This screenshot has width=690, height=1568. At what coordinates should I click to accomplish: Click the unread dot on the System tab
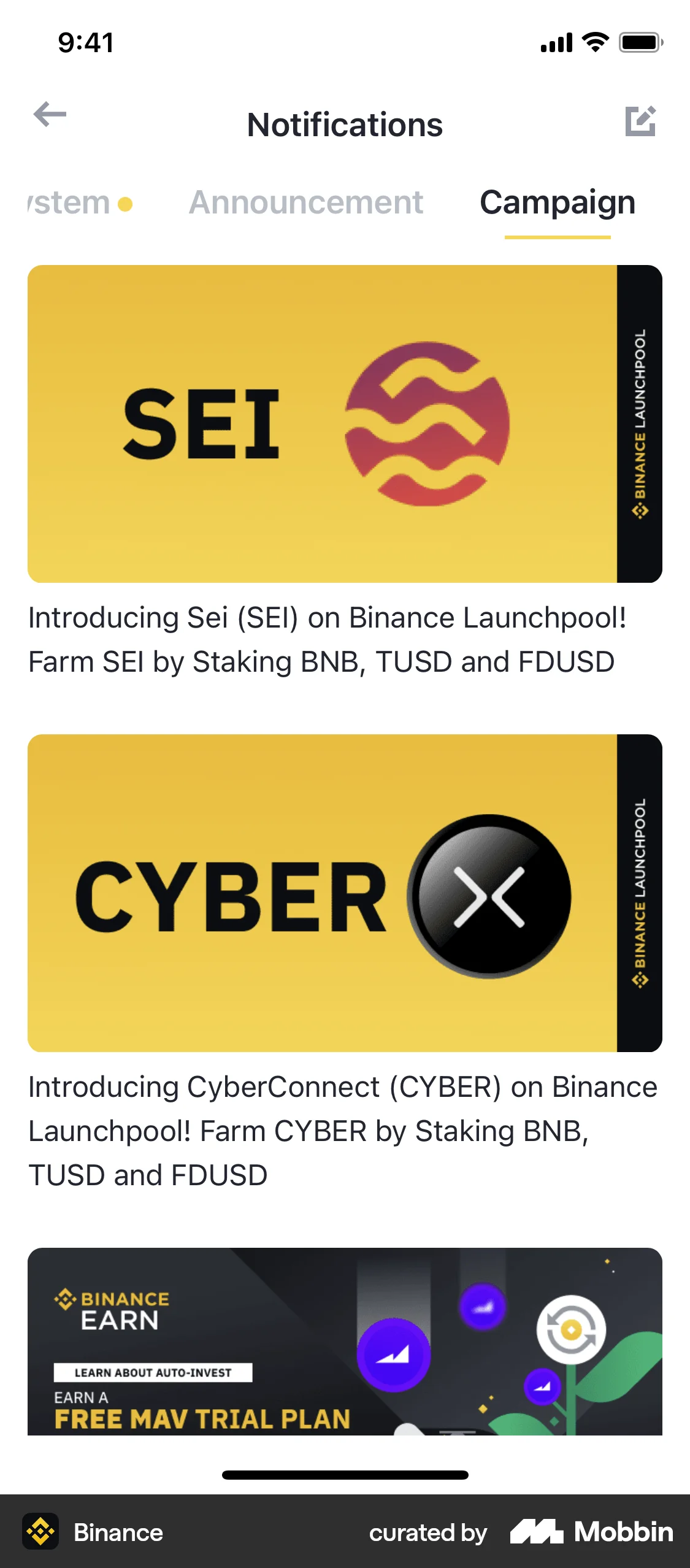click(x=126, y=202)
